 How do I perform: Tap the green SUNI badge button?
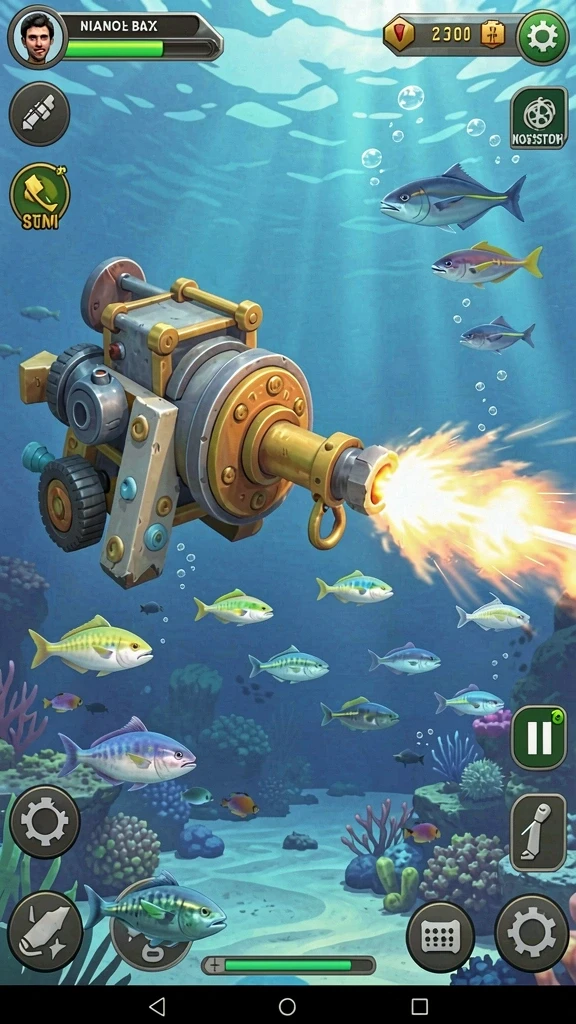coord(40,196)
